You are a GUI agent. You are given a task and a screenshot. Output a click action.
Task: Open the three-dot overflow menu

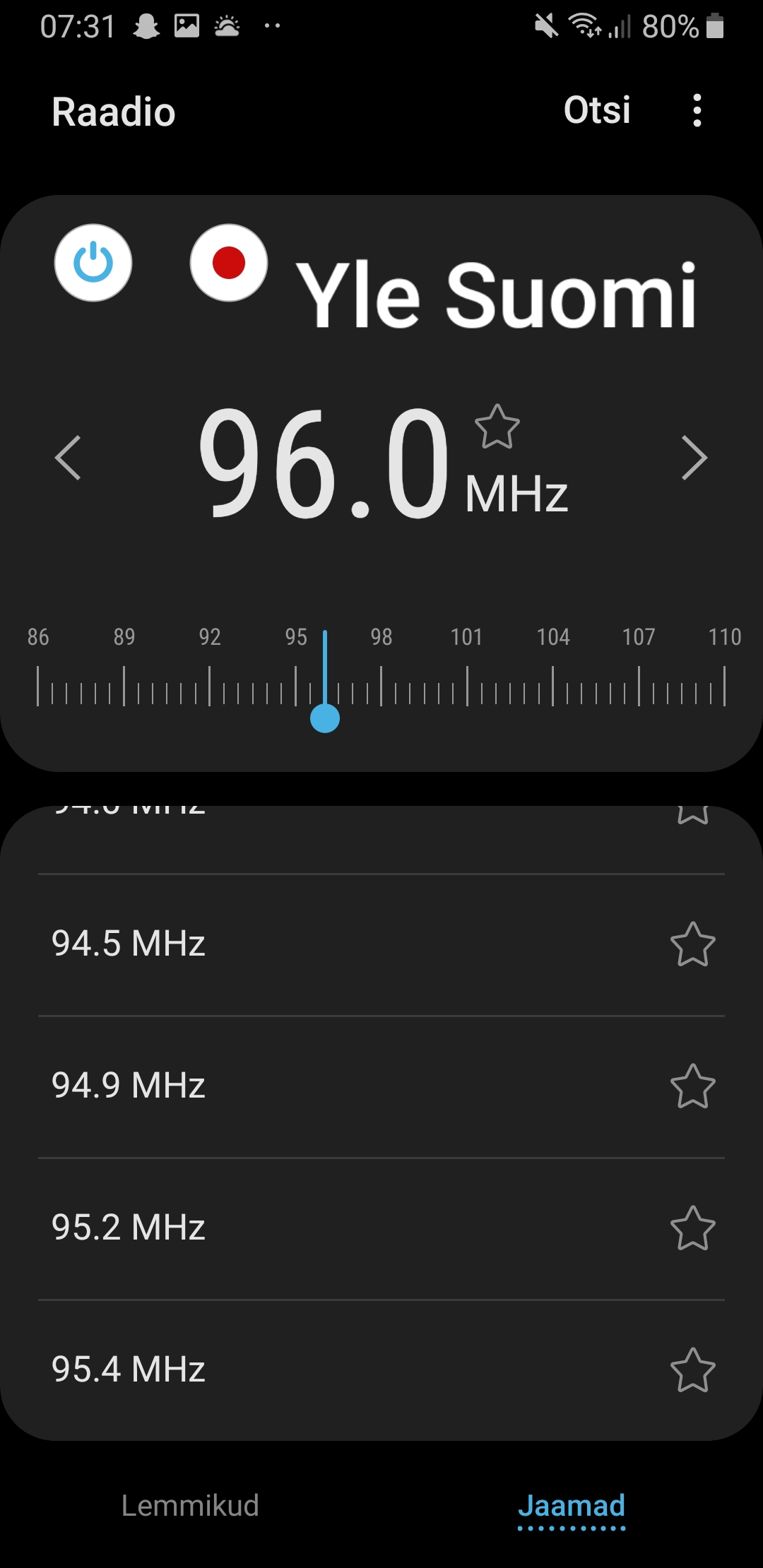697,110
